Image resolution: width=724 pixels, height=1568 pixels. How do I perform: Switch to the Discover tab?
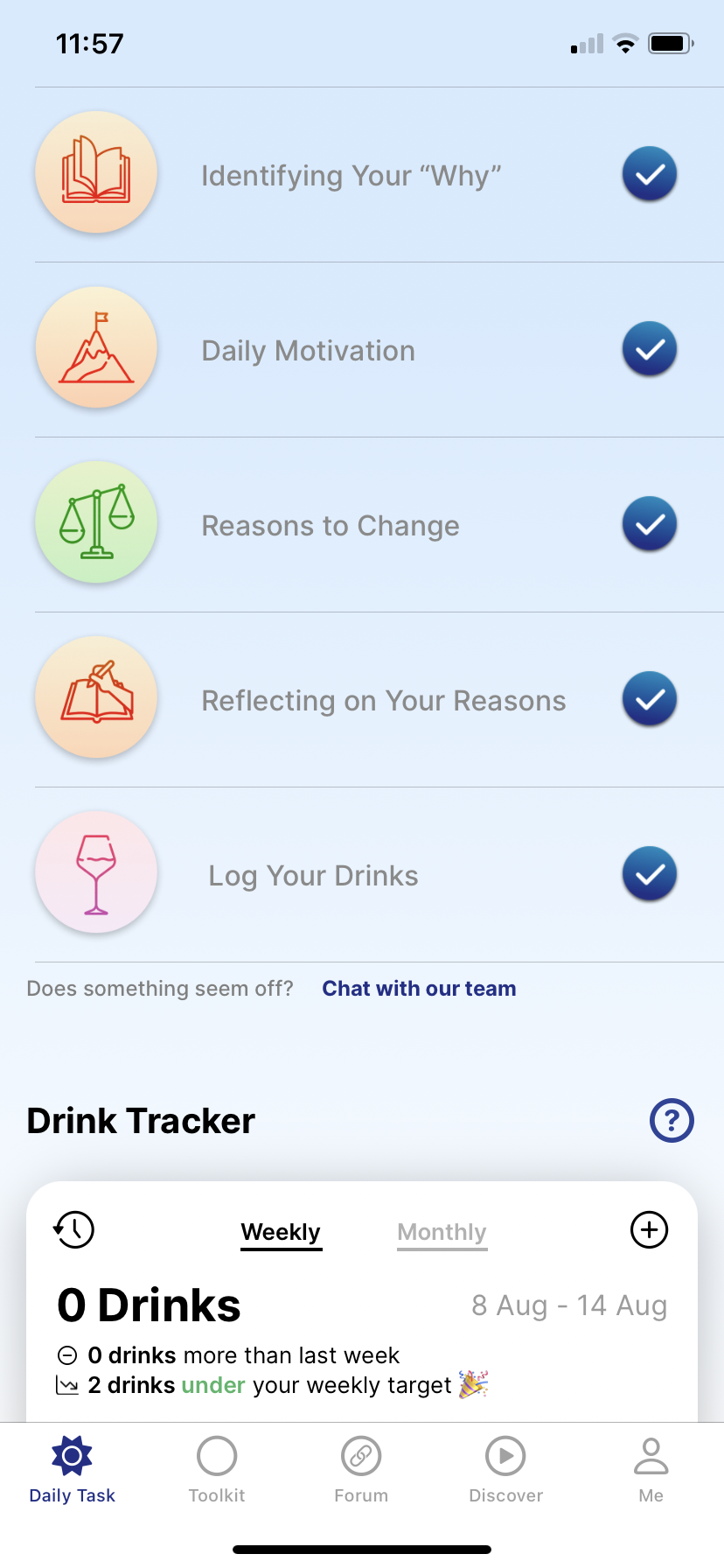(x=505, y=1470)
